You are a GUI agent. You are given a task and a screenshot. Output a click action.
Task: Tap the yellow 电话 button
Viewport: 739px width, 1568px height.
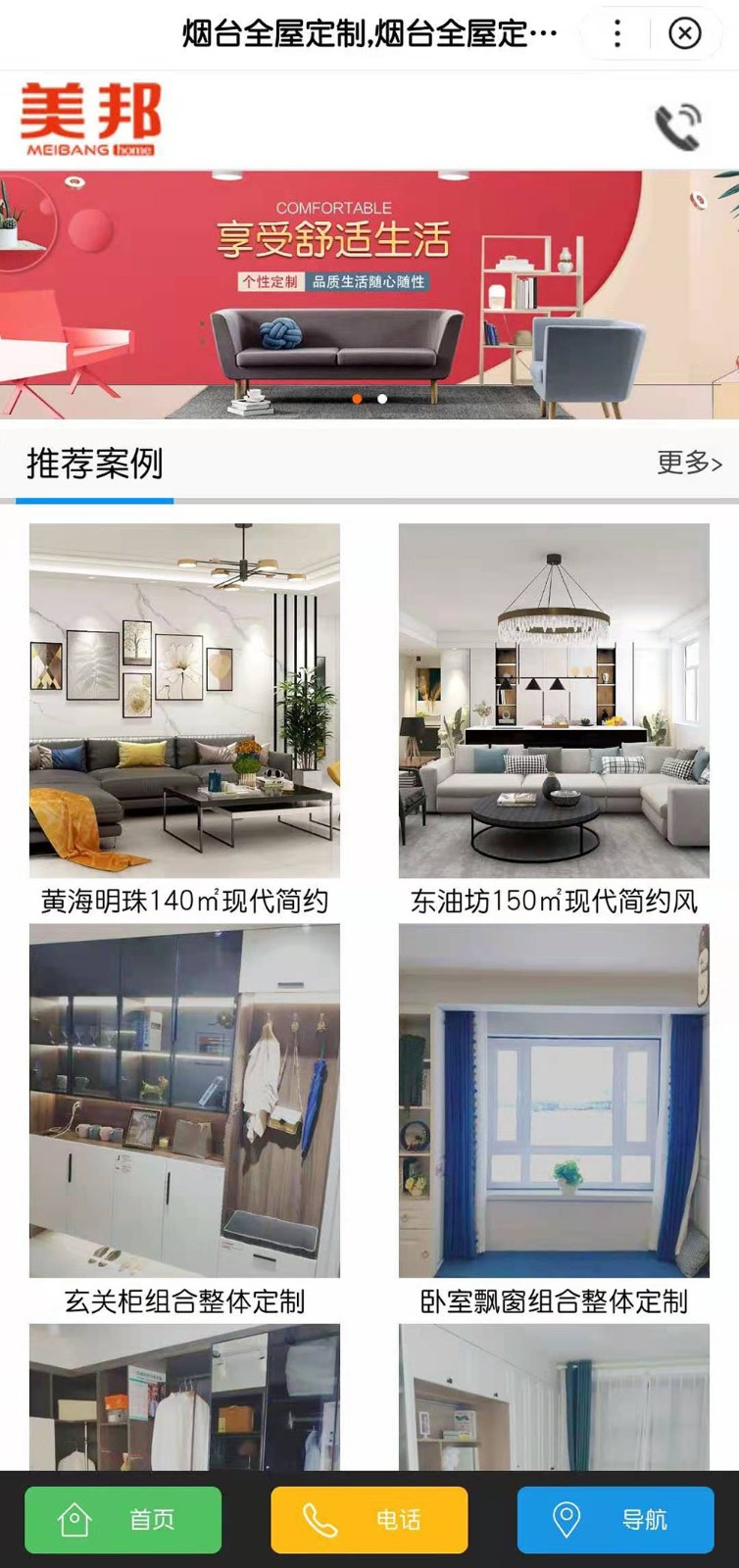(x=369, y=1519)
